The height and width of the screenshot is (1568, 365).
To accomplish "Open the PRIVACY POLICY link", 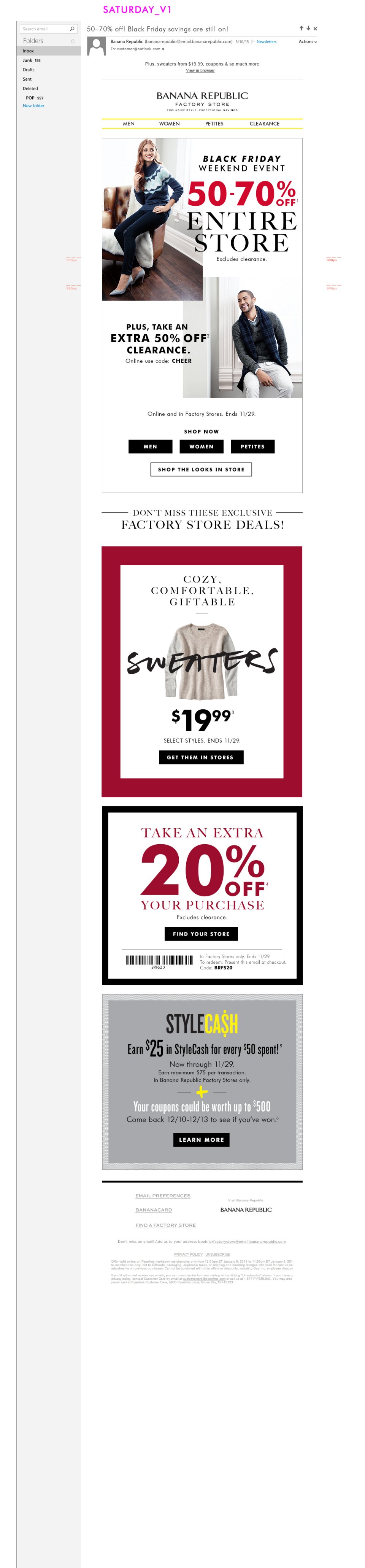I will pos(188,1254).
